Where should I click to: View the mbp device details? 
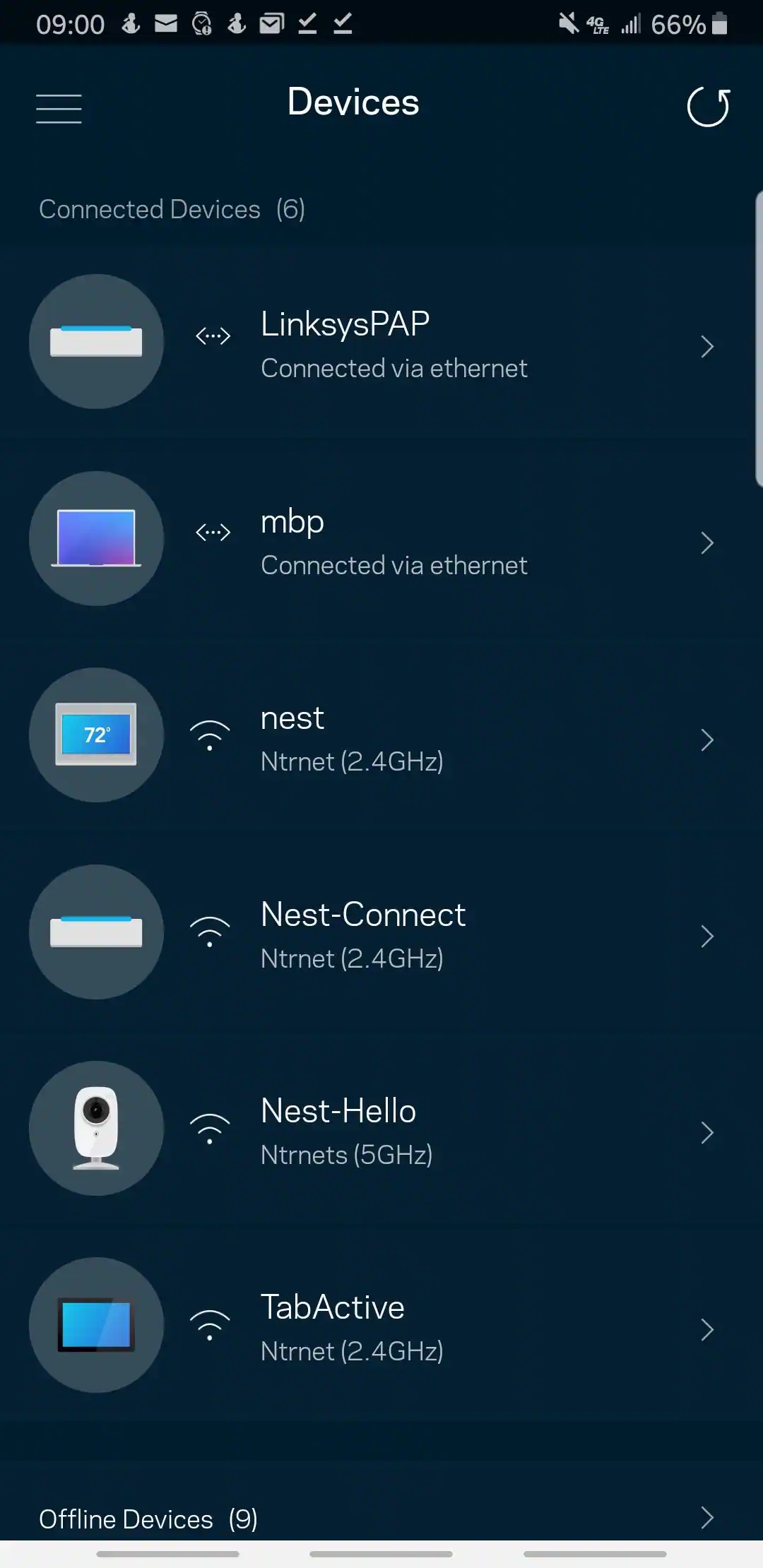click(381, 542)
